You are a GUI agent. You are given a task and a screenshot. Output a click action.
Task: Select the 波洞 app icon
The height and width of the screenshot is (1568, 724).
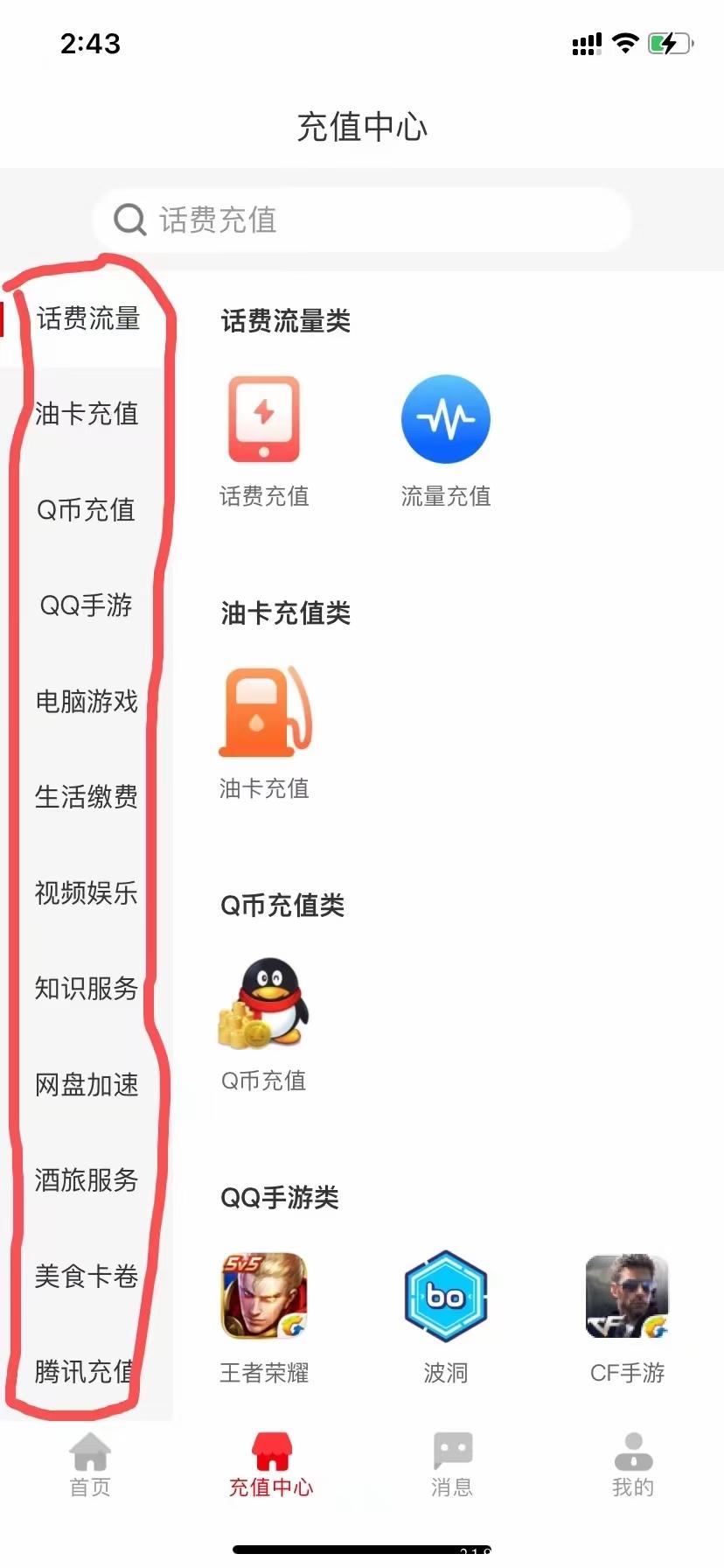[x=446, y=1296]
